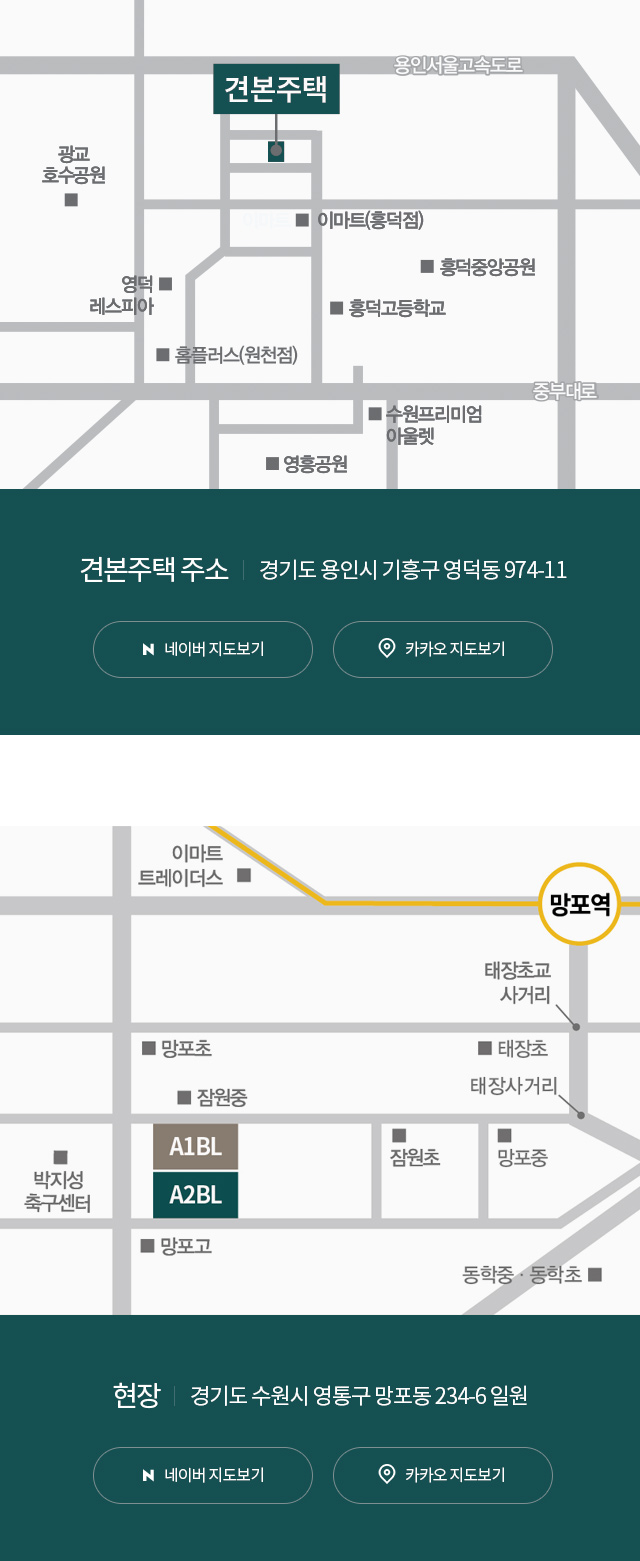
Task: Open Kakao map for 현장 망포동 location
Action: [x=442, y=1475]
